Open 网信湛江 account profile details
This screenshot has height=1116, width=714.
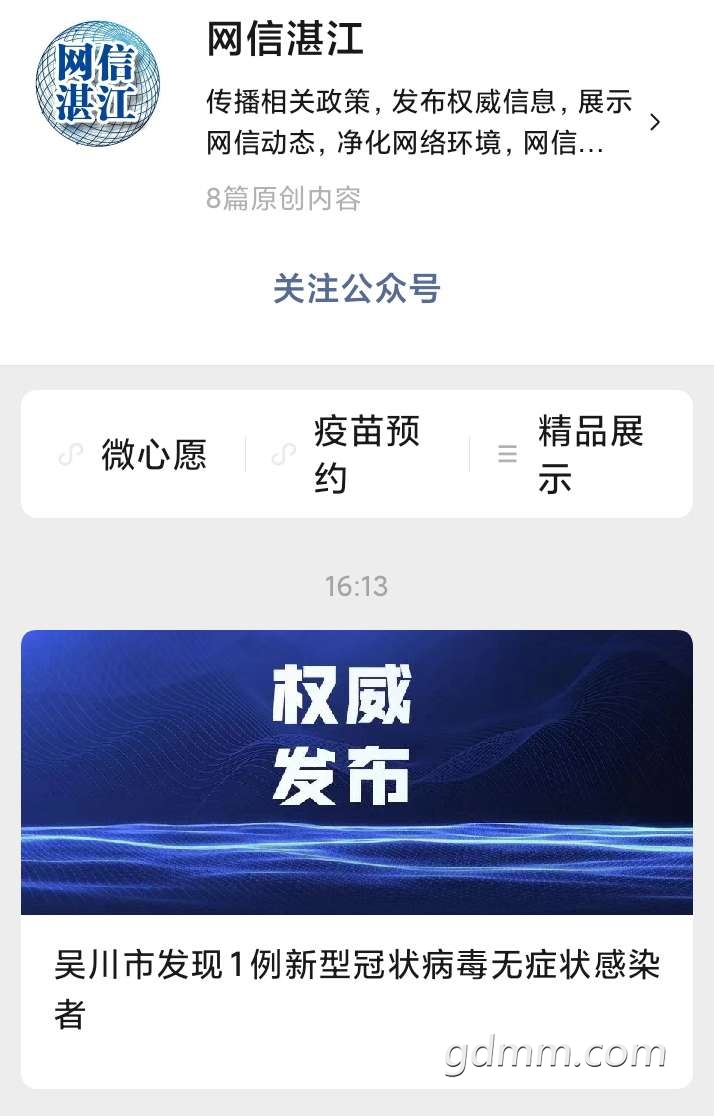(x=654, y=122)
